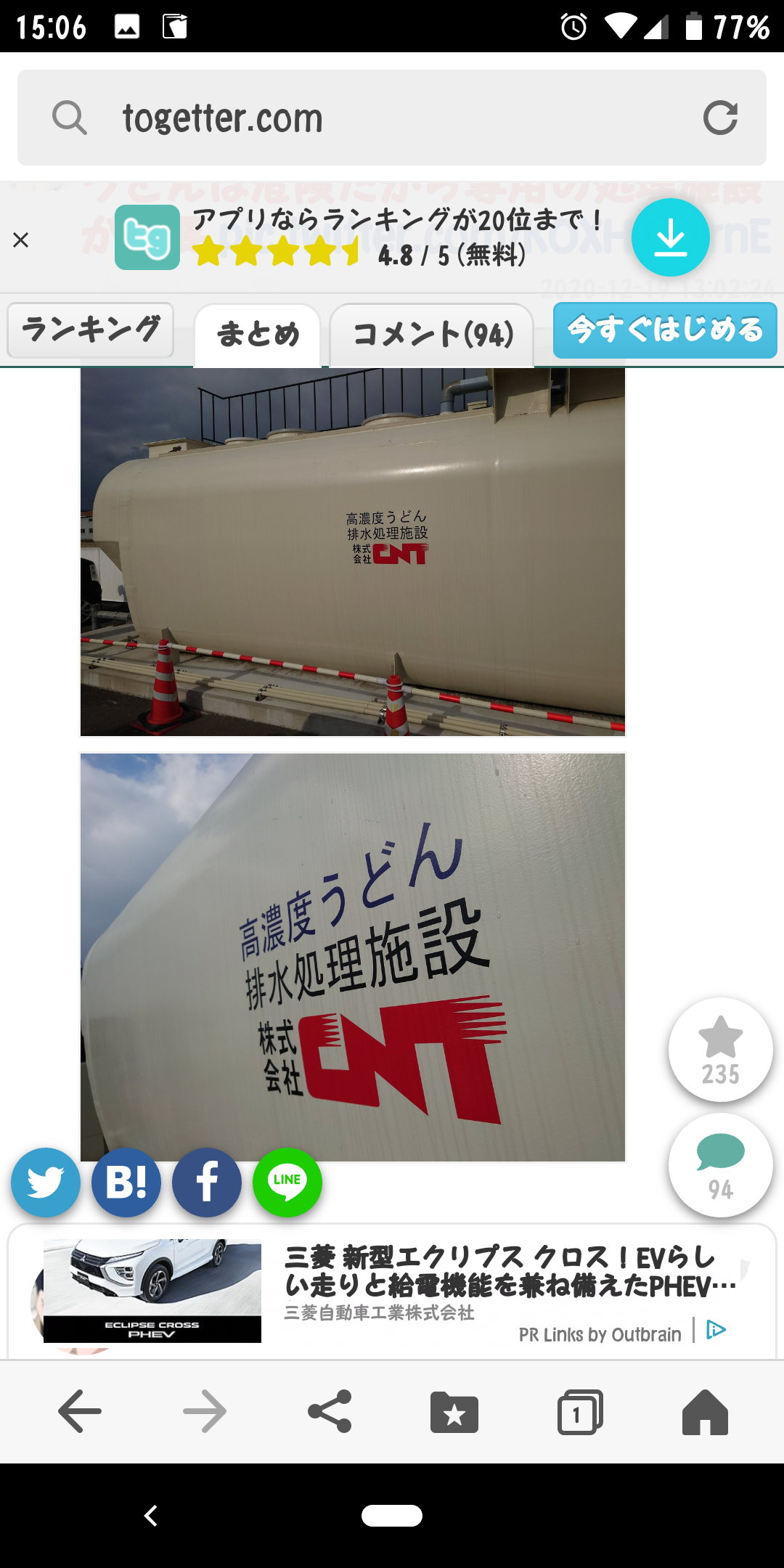Download the Togetter app
The image size is (784, 1568).
coord(670,237)
